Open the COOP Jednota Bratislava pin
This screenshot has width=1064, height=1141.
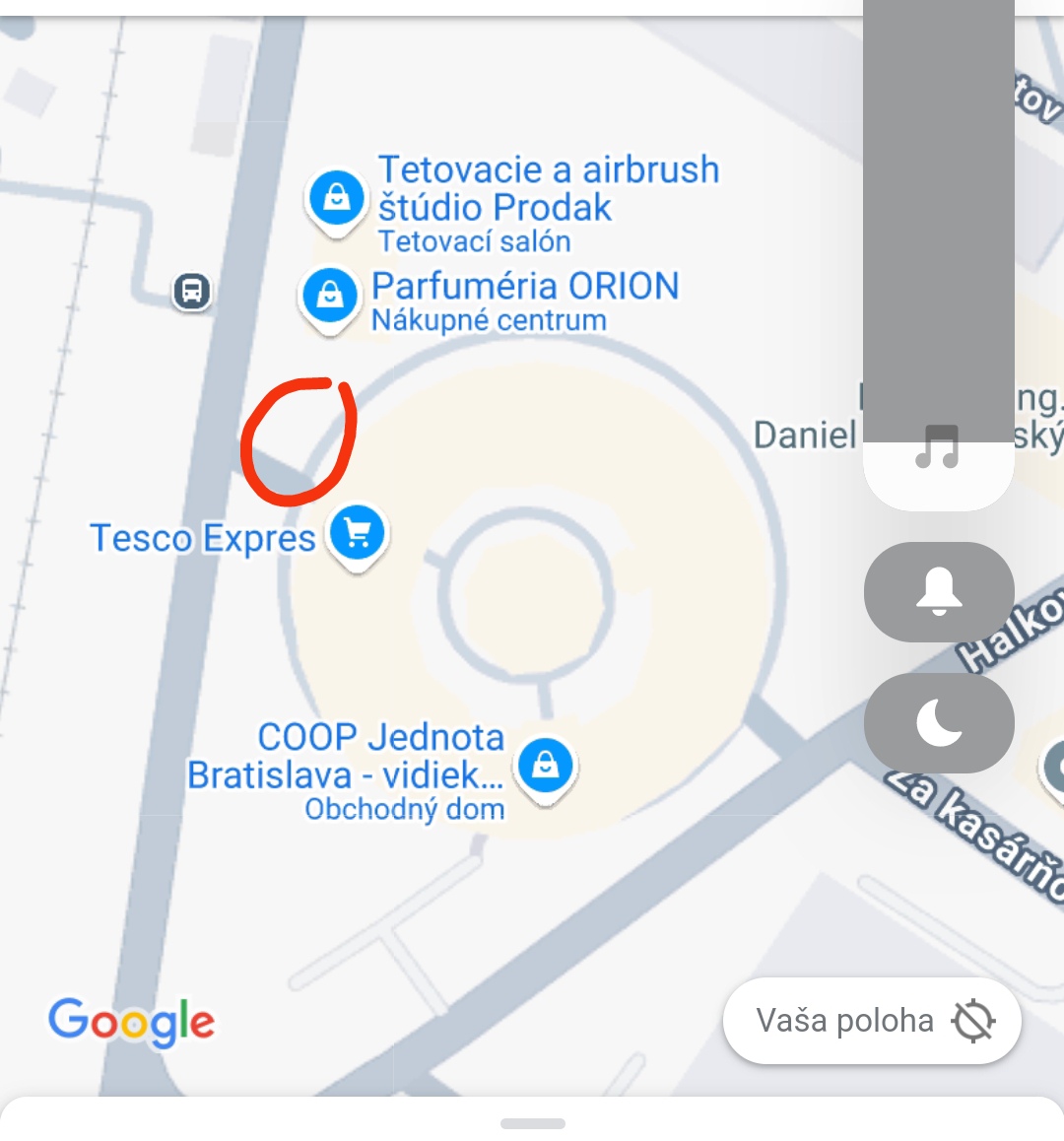[x=546, y=765]
